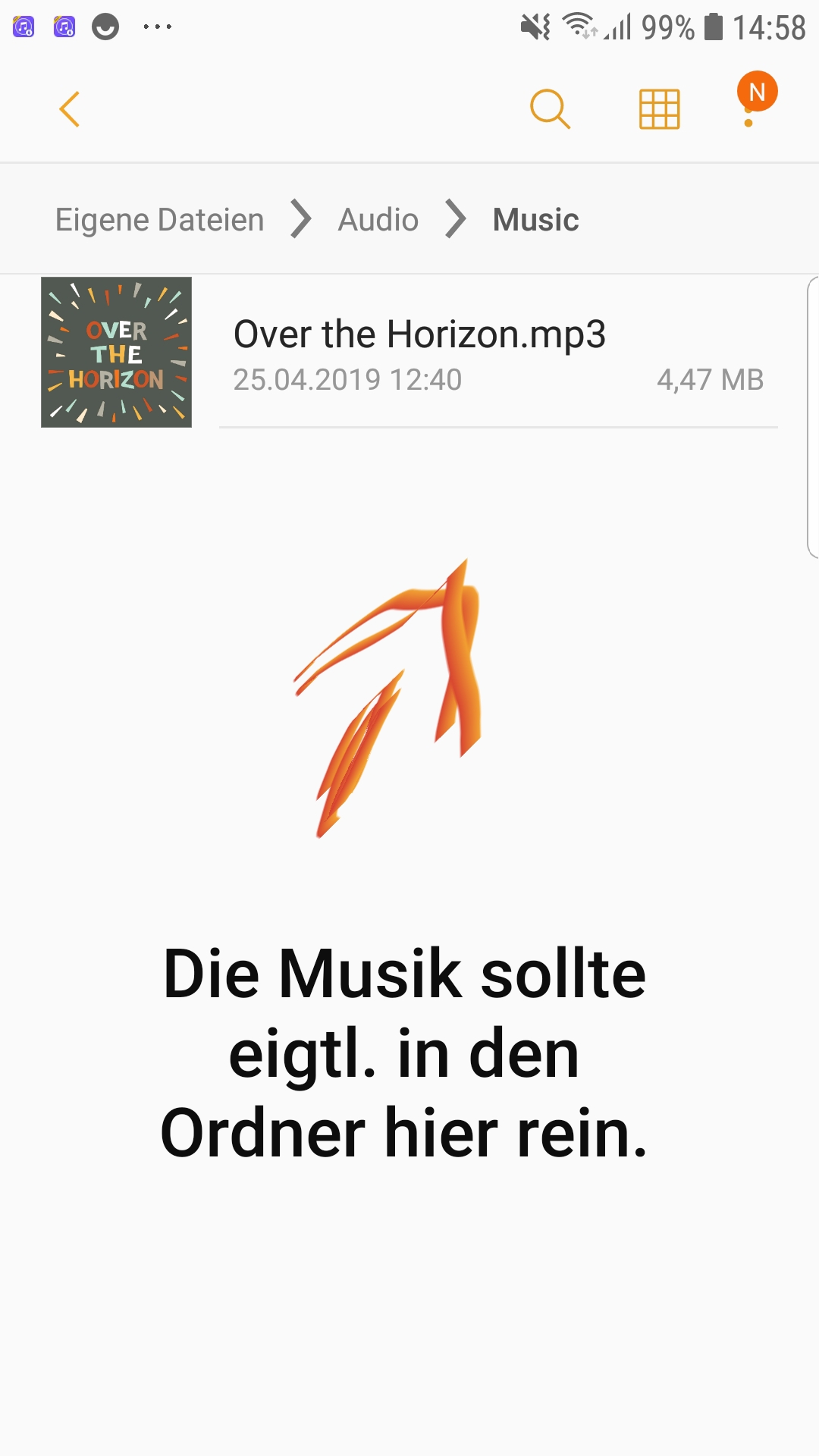
Task: Jump to Audio folder breadcrumb
Action: tap(378, 220)
